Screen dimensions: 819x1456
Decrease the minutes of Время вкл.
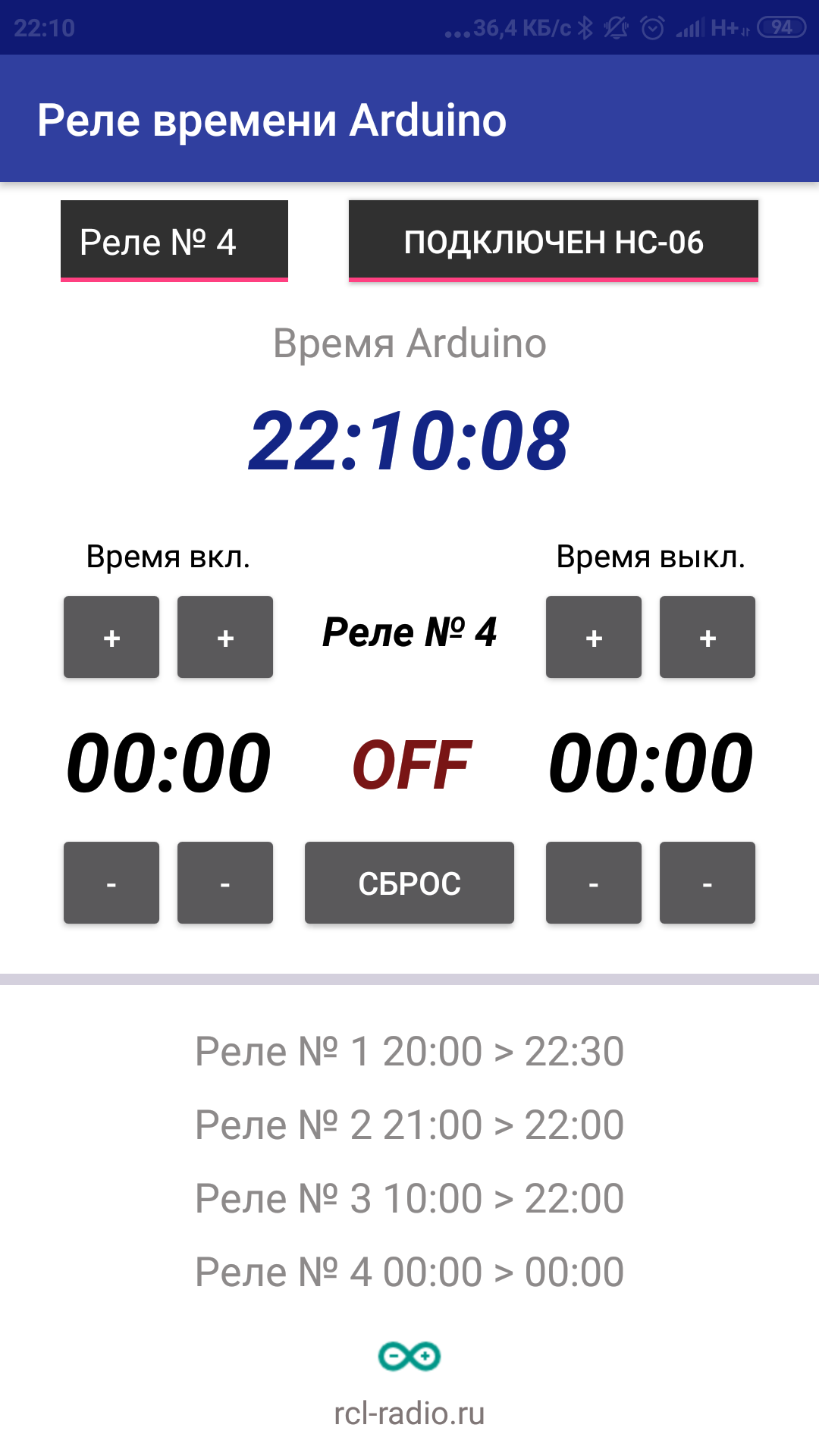225,883
